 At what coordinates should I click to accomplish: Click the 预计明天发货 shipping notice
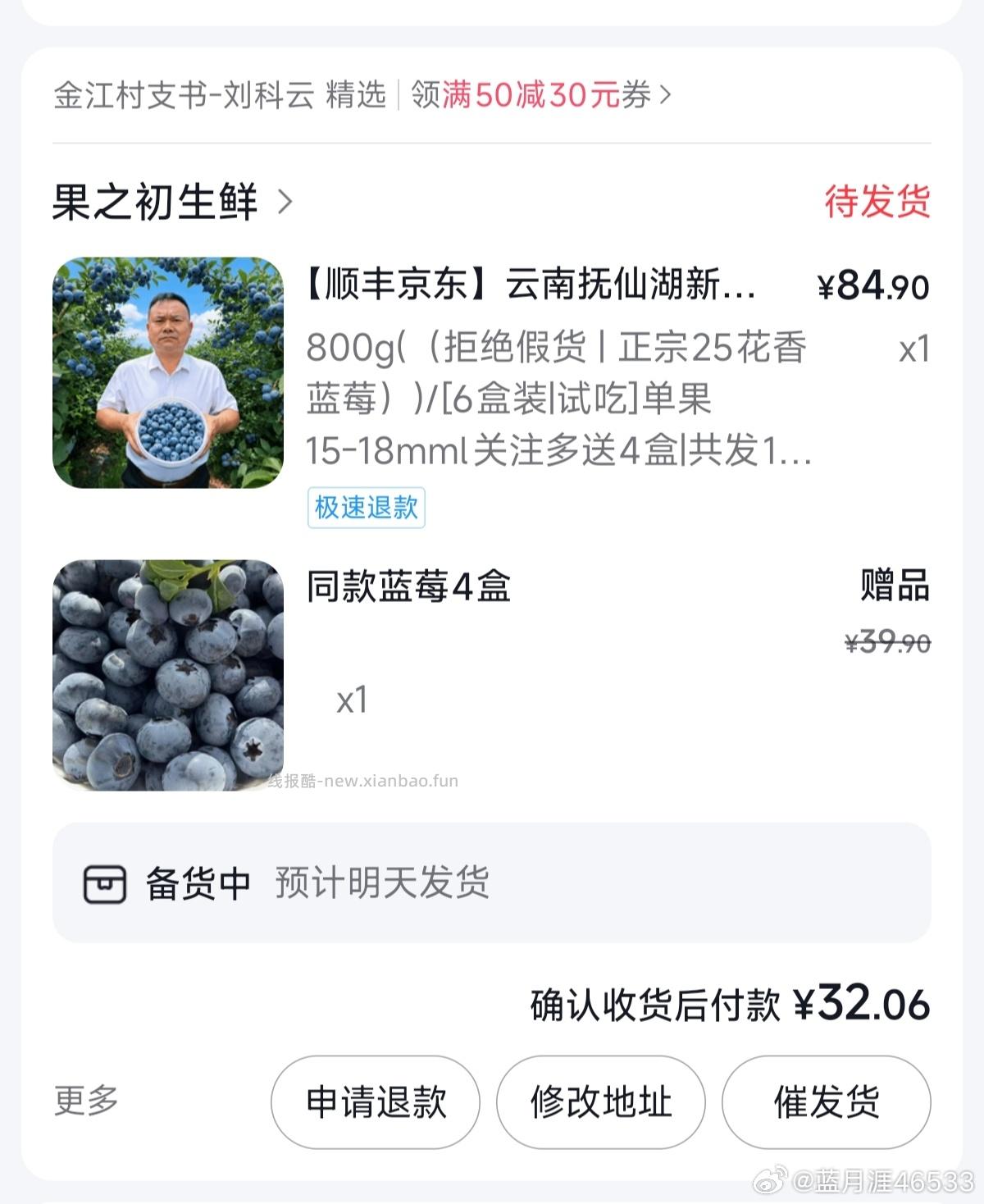click(382, 883)
